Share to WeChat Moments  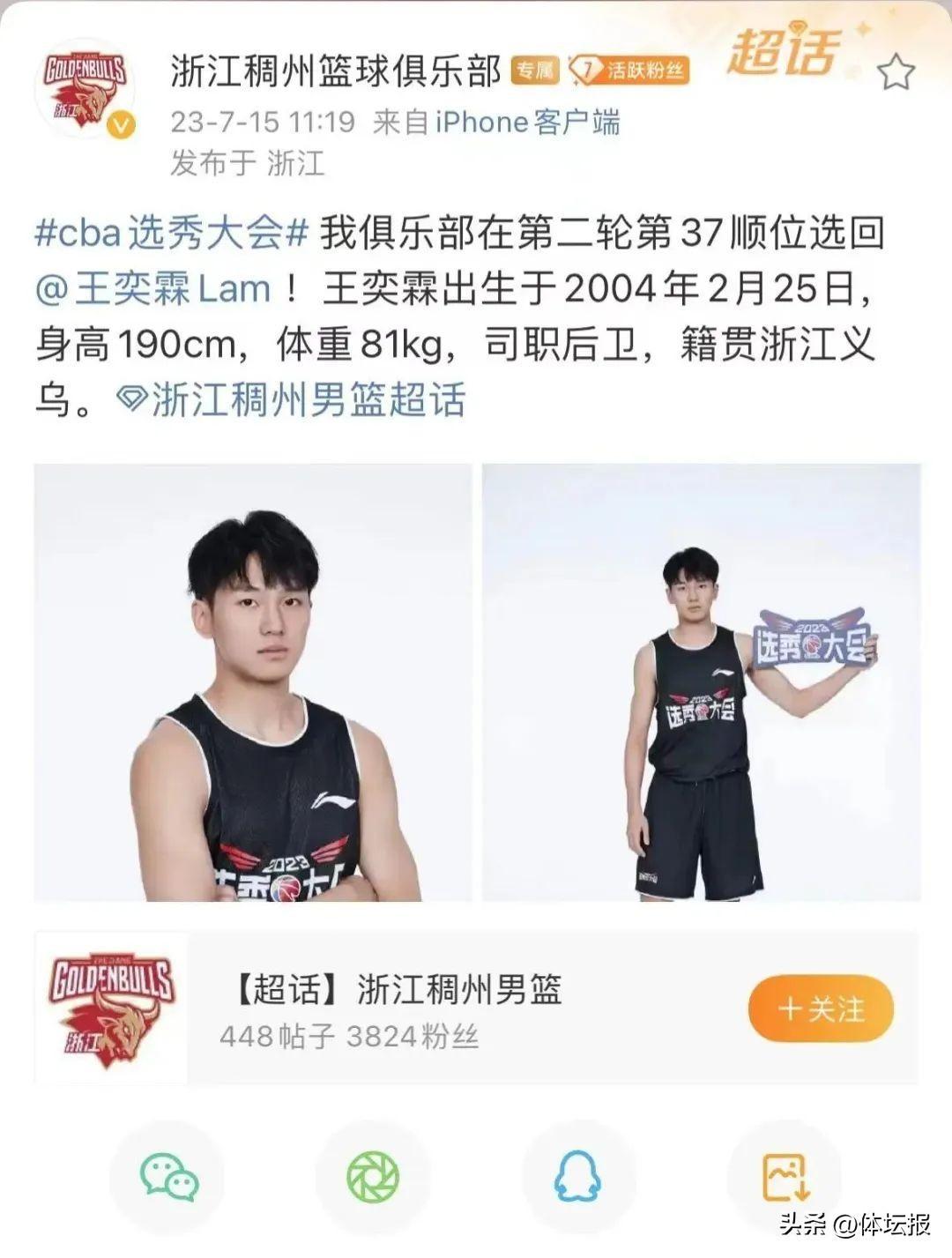click(373, 1178)
